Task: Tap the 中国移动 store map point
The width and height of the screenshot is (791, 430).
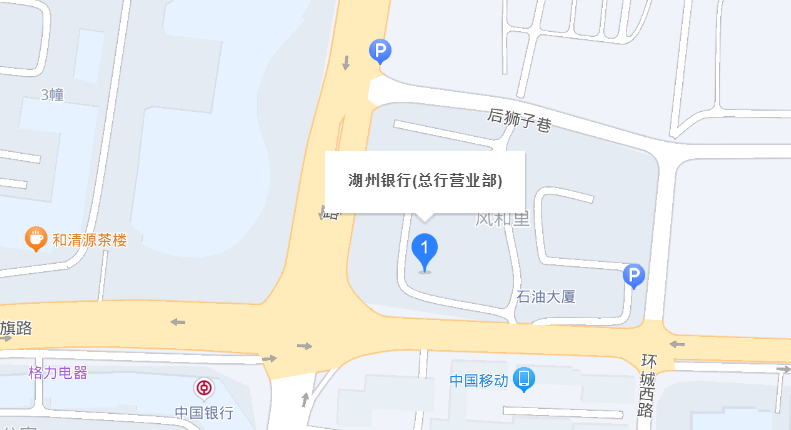Action: click(x=524, y=379)
